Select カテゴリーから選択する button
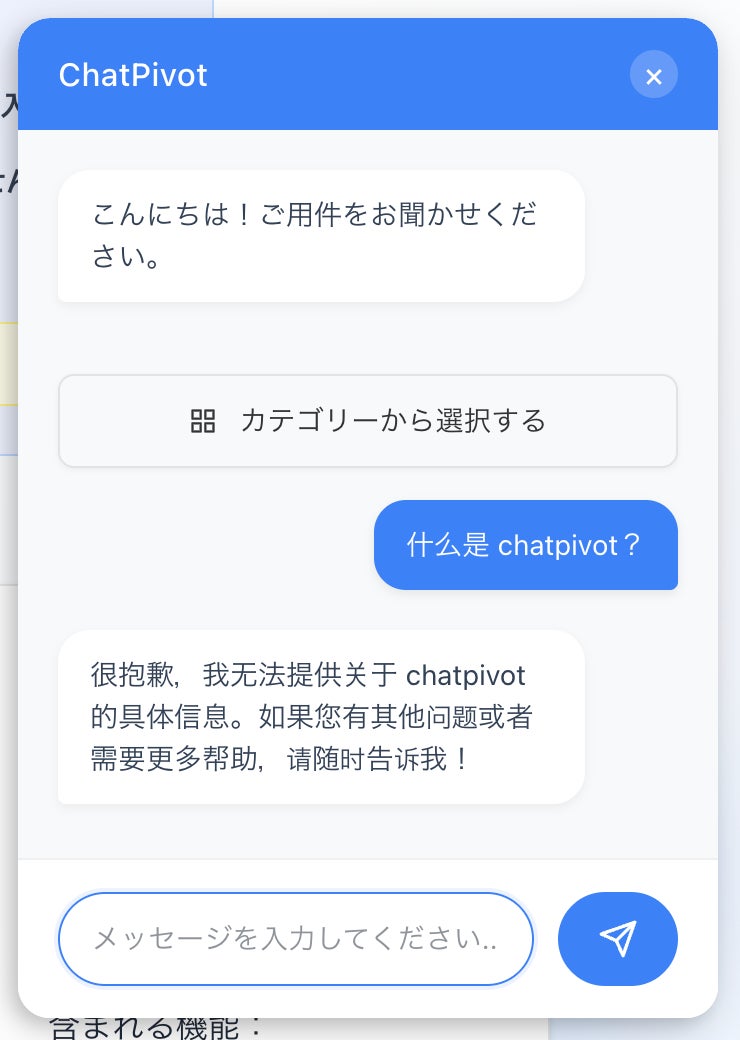 (368, 421)
